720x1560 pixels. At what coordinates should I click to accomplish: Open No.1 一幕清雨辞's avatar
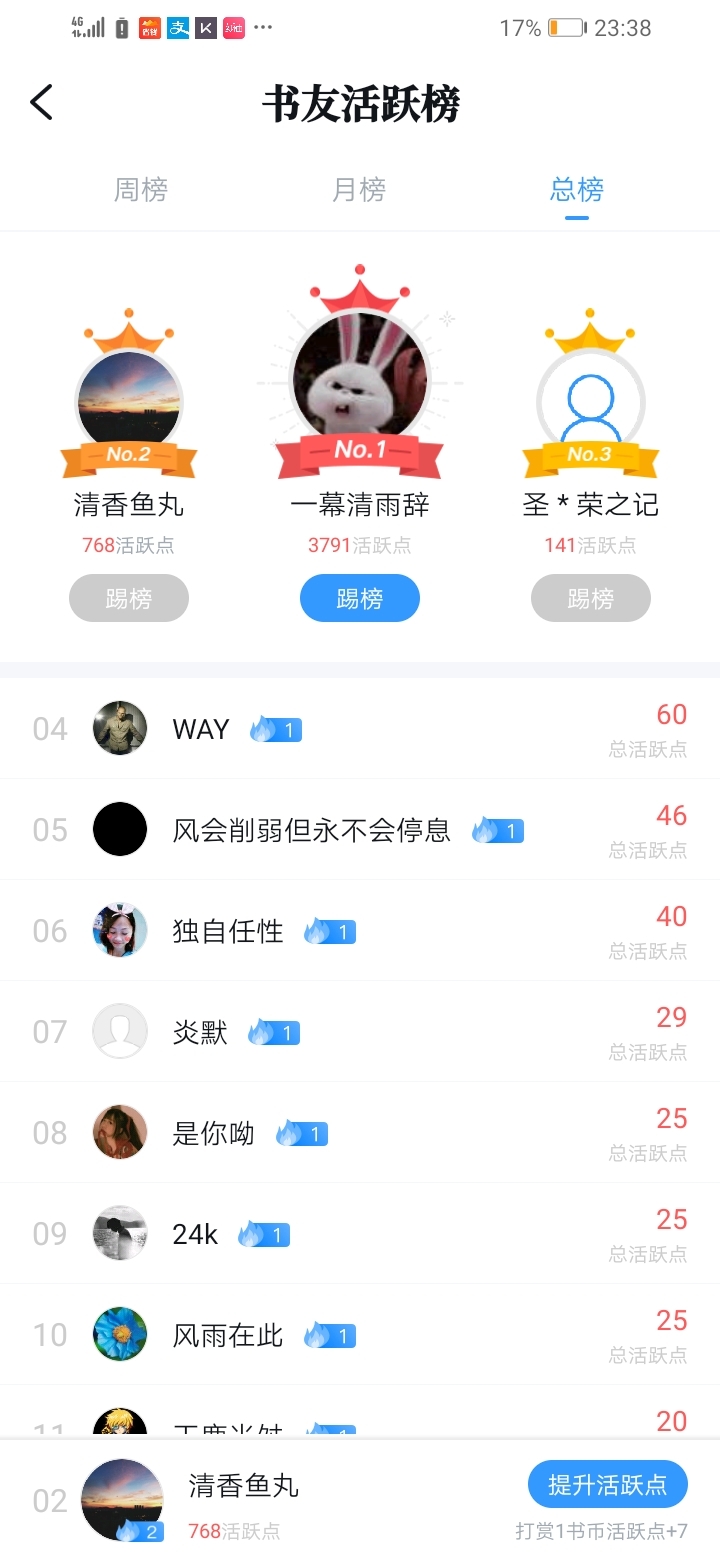click(360, 378)
